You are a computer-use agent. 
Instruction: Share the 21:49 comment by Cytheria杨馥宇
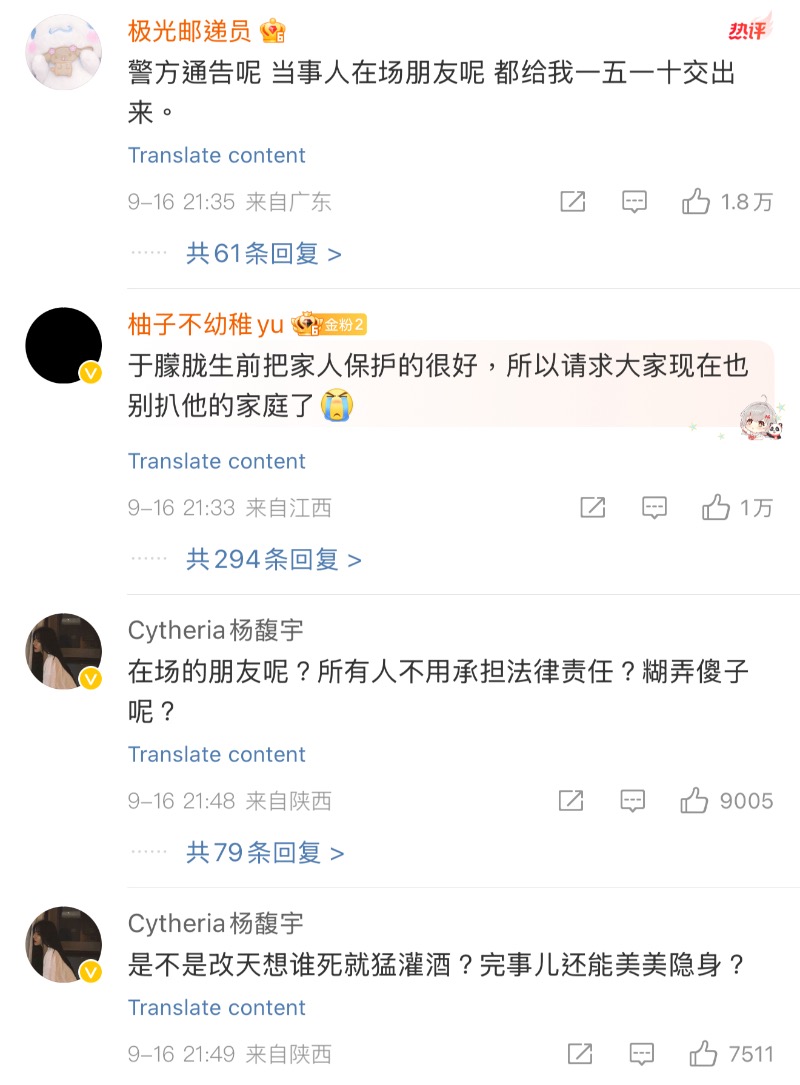point(579,1054)
